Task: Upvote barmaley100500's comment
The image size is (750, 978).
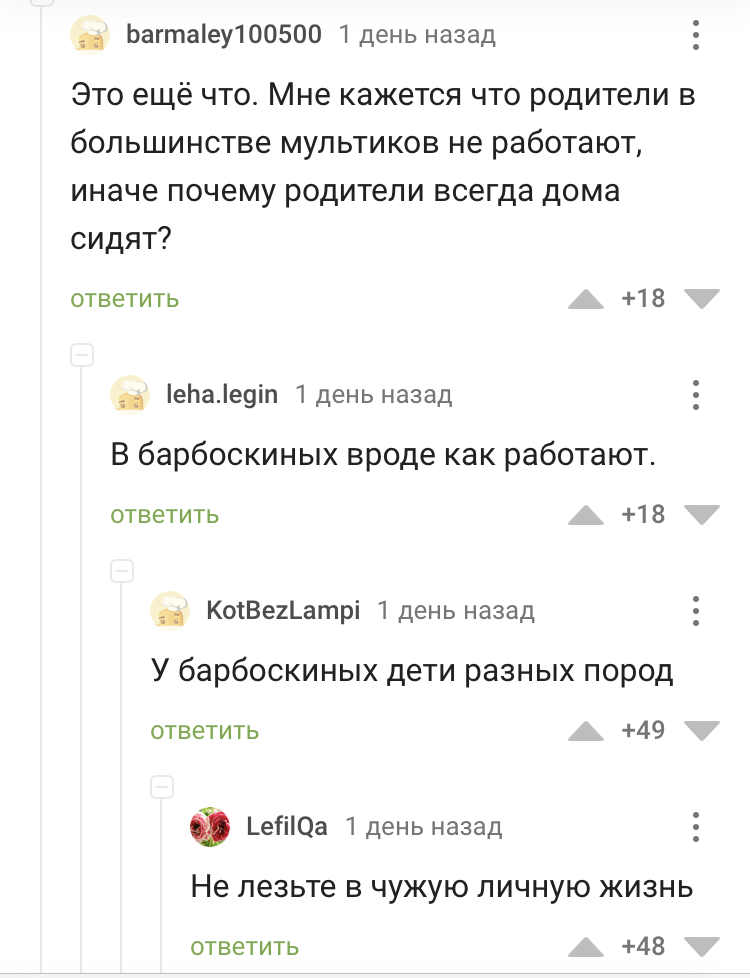Action: tap(586, 299)
